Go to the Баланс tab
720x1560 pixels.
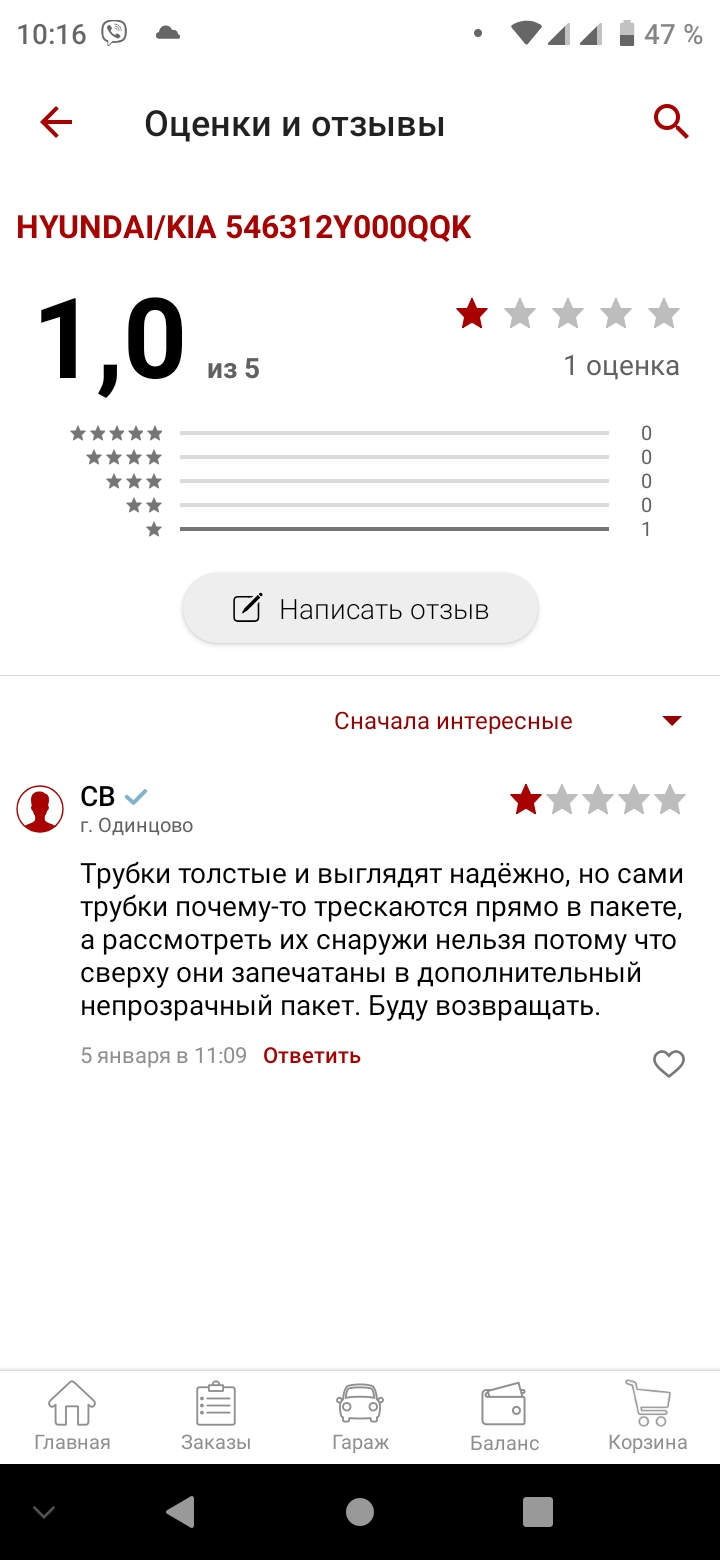tap(504, 1416)
